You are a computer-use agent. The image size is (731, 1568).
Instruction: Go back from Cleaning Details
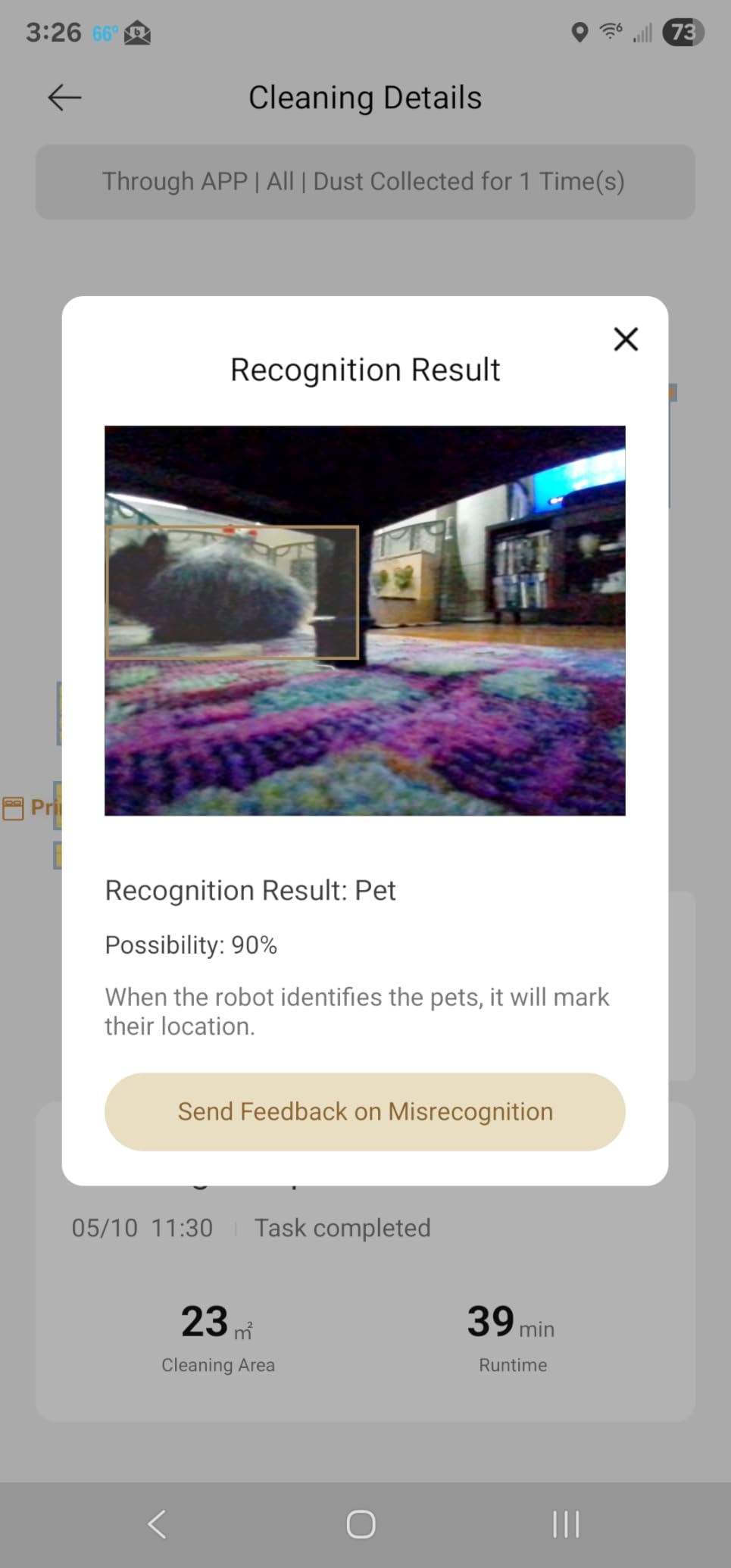coord(64,98)
